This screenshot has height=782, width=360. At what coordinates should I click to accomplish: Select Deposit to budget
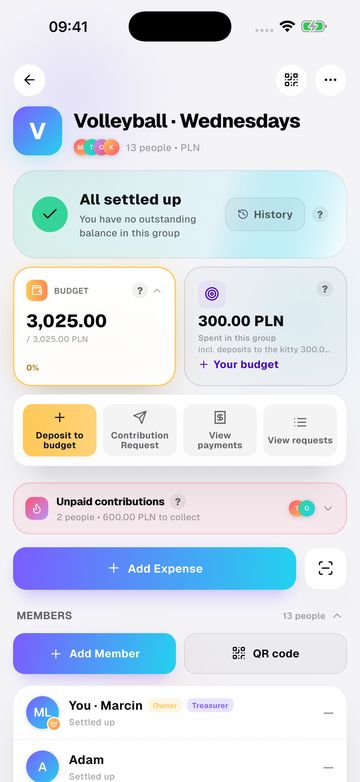click(60, 430)
